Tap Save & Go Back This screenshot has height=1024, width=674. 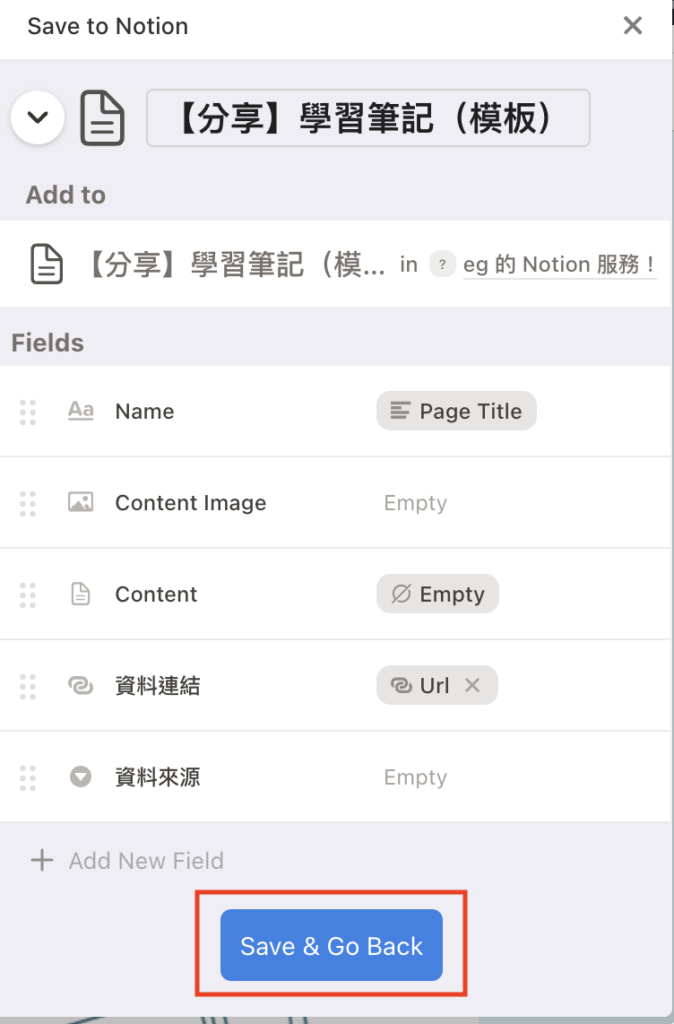(331, 946)
